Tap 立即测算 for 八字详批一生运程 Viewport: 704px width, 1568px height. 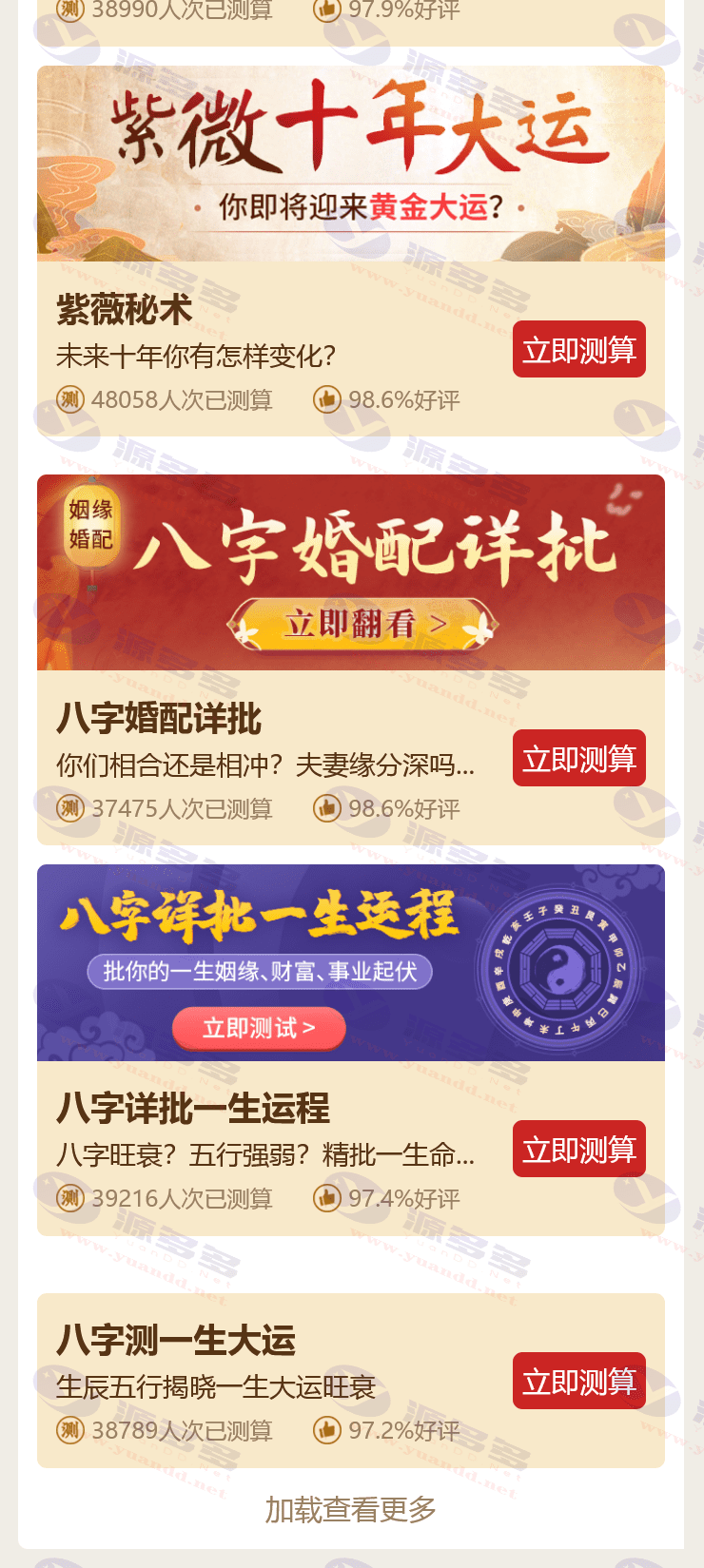pyautogui.click(x=578, y=1149)
